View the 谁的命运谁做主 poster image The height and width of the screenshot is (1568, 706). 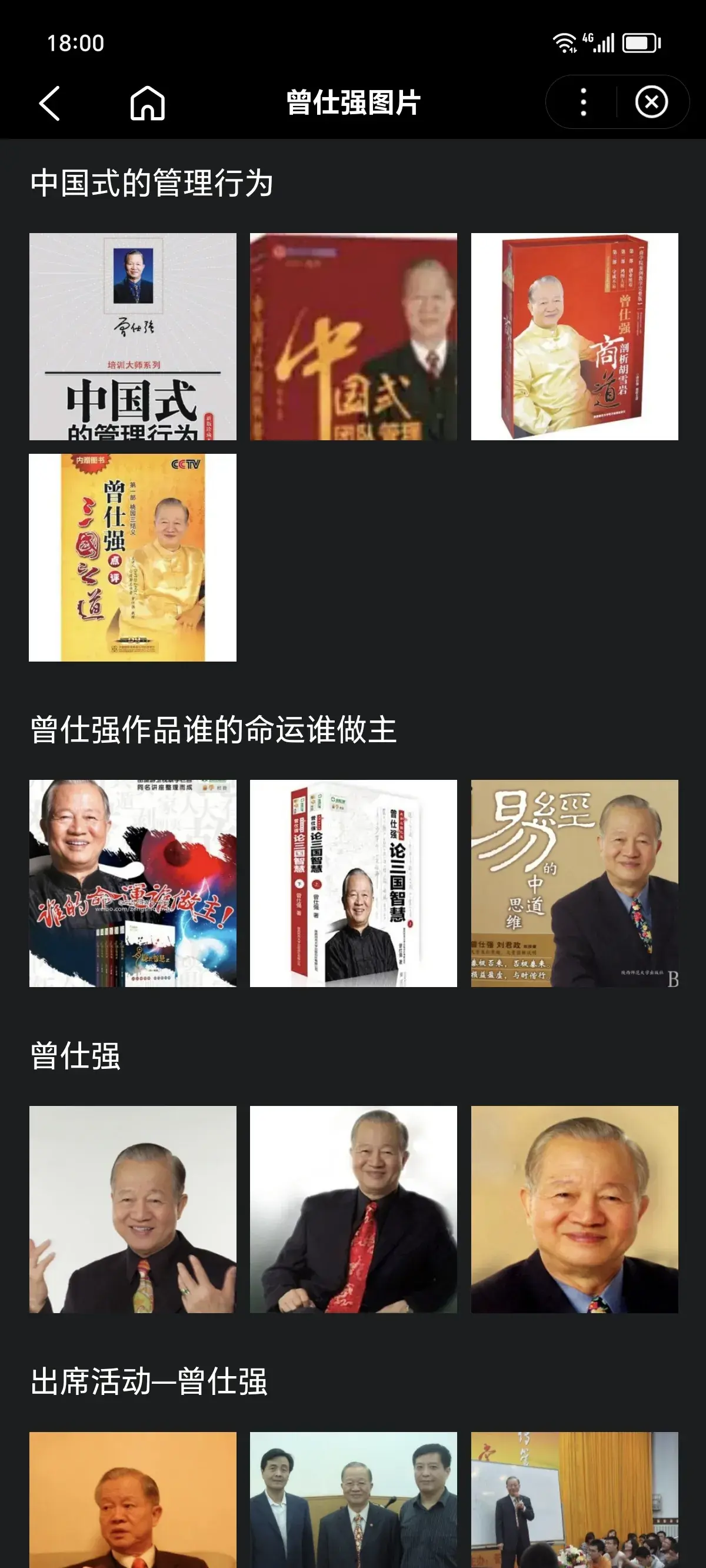[x=133, y=883]
